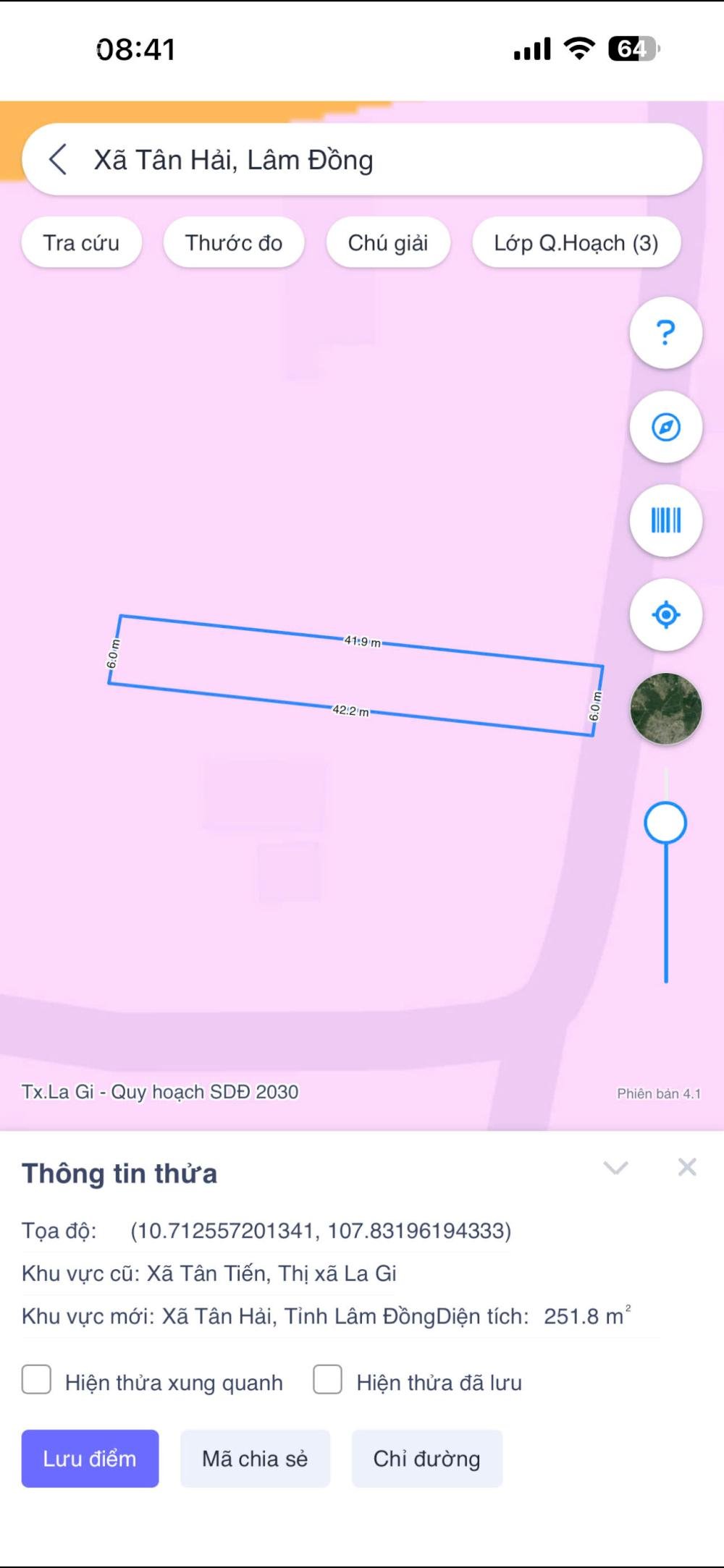Go back with the search bar arrow

coord(56,160)
